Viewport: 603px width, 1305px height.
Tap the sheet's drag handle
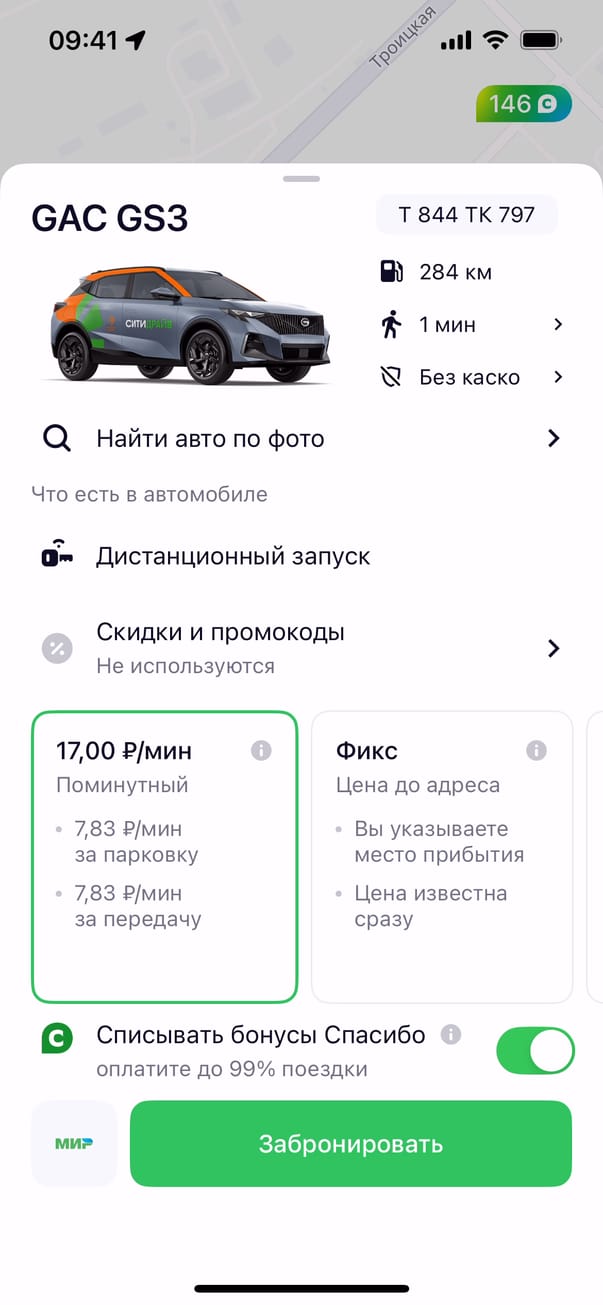click(301, 178)
